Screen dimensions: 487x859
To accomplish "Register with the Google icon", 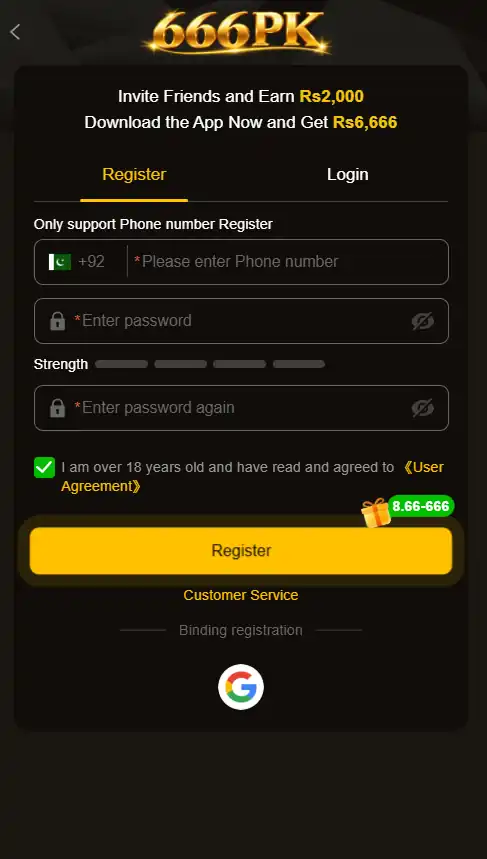I will tap(241, 687).
